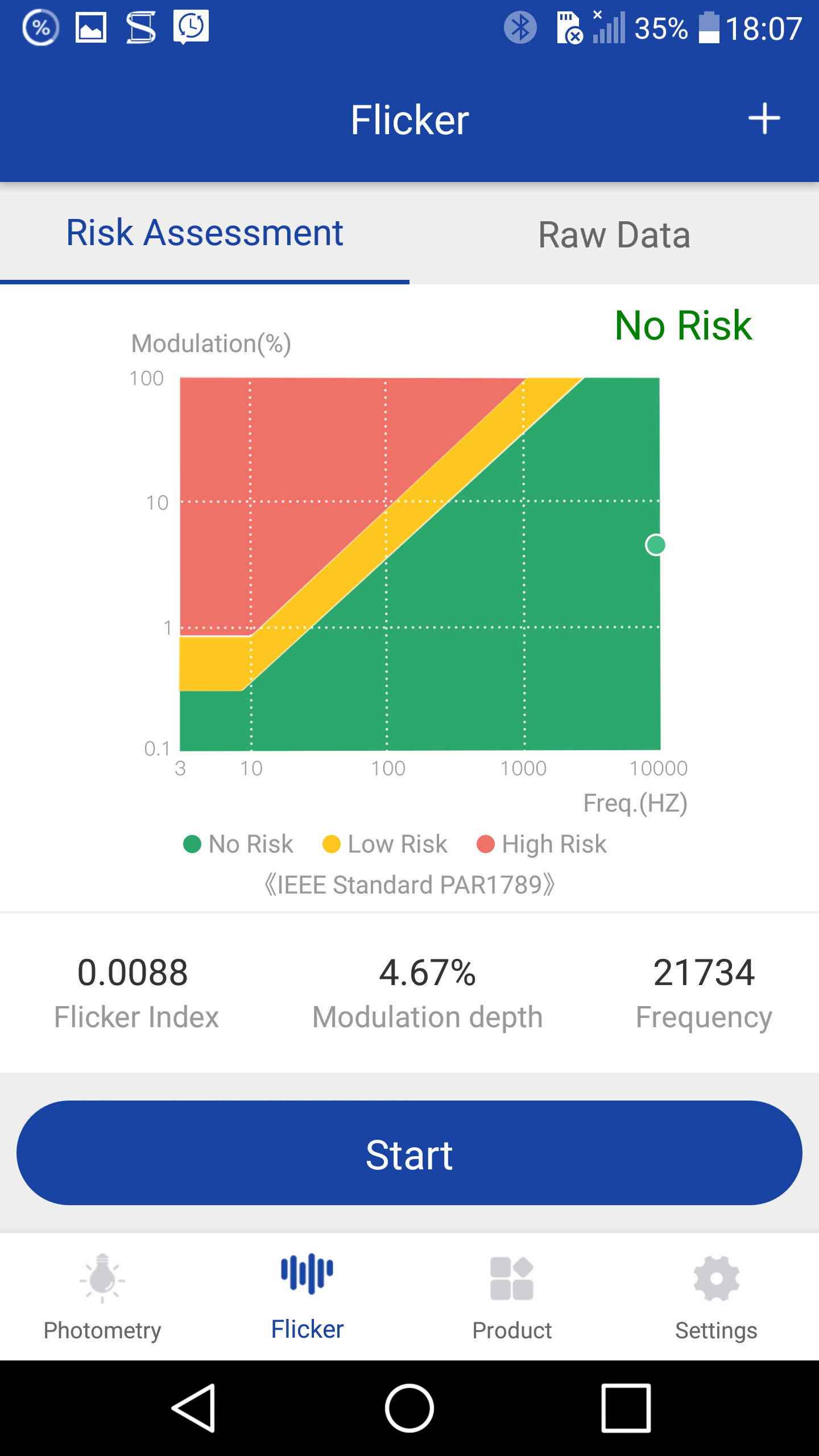Open Settings from the bottom navigation

pyautogui.click(x=717, y=1298)
